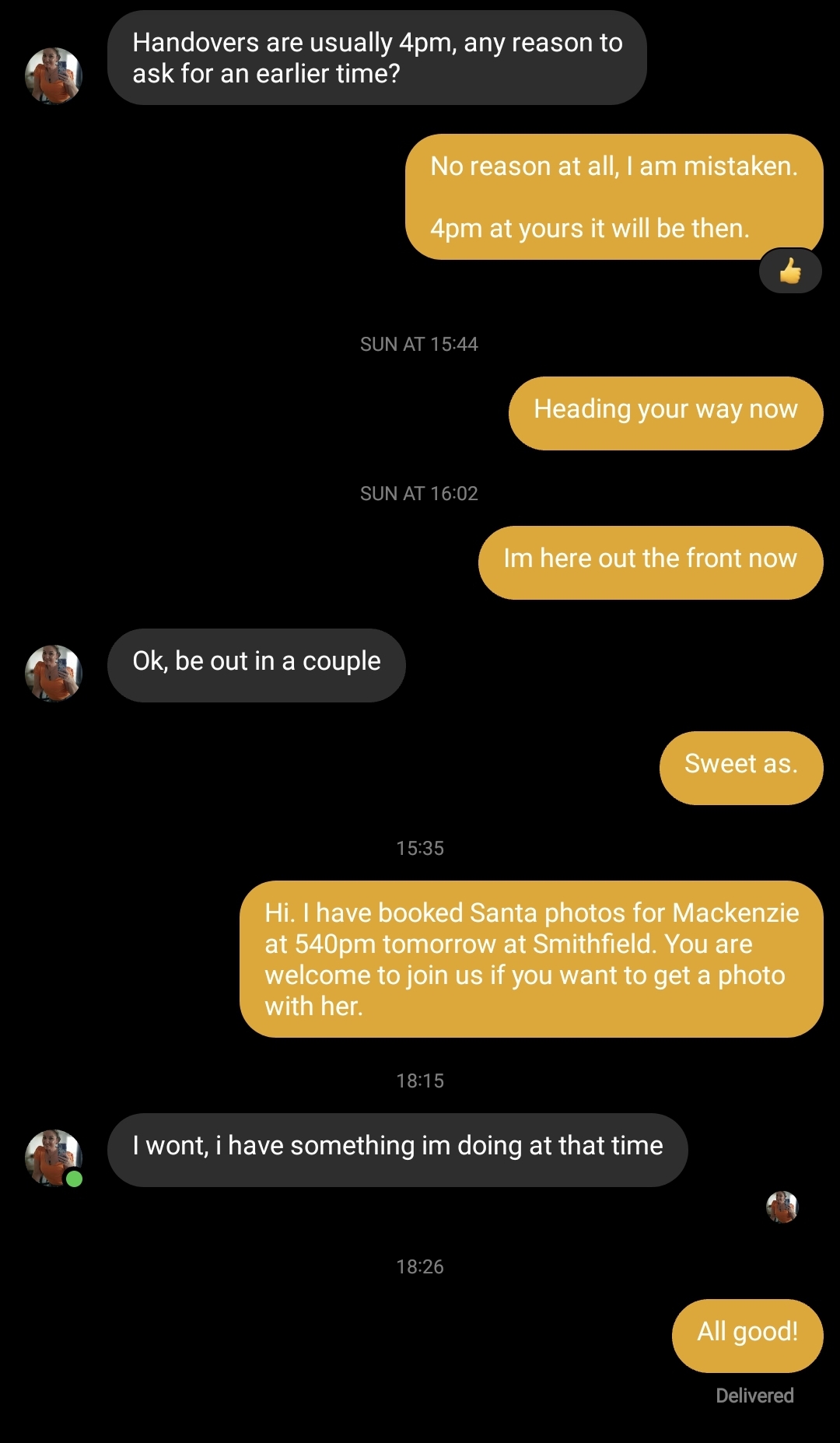Screen dimensions: 840x1443
Task: Tap the avatar next to 'Ok, be out in a couple'
Action: pyautogui.click(x=54, y=673)
